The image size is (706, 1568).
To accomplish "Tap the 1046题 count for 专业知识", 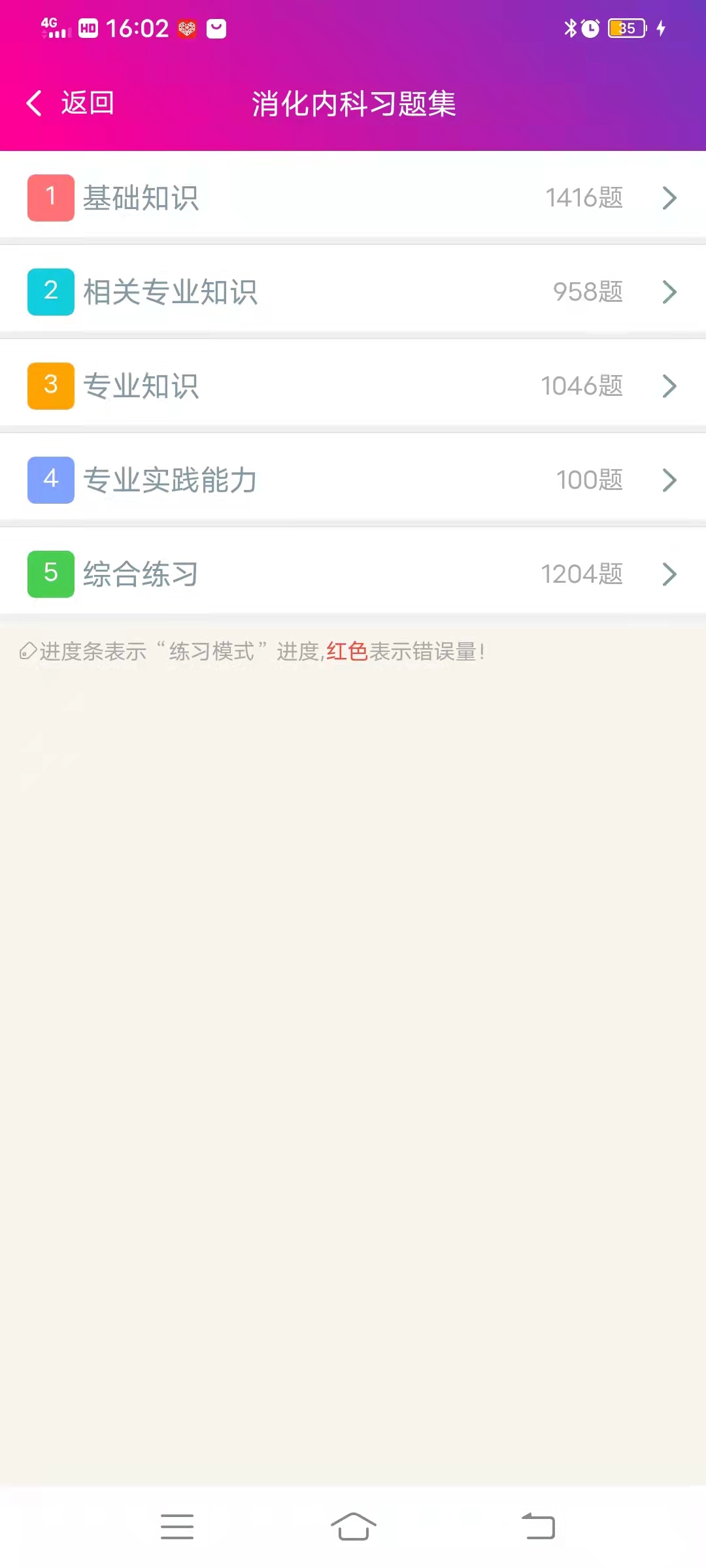I will click(582, 386).
